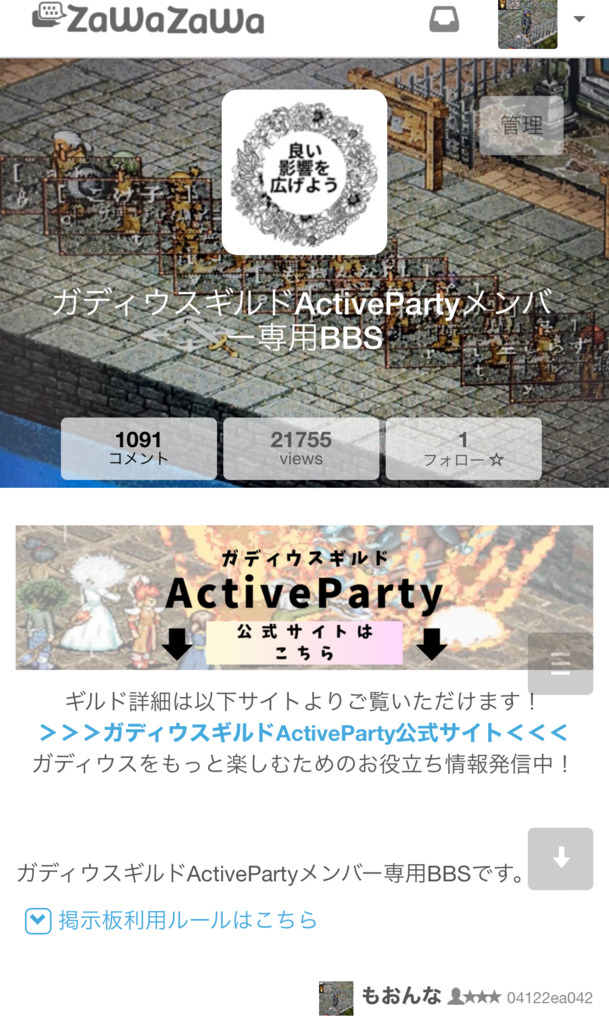View the 1091 コメント counter button

[x=139, y=448]
